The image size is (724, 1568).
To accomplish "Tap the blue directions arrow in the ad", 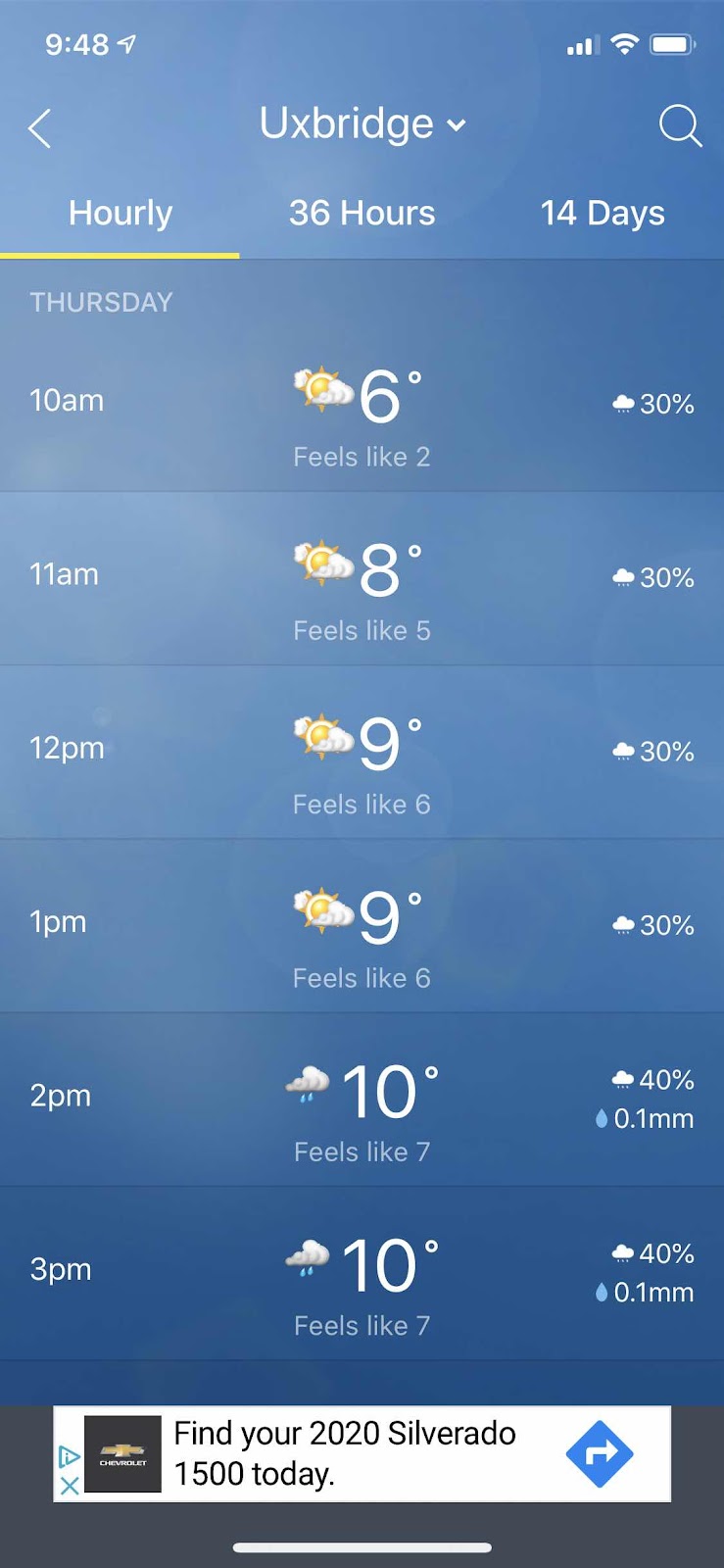I will 600,1453.
